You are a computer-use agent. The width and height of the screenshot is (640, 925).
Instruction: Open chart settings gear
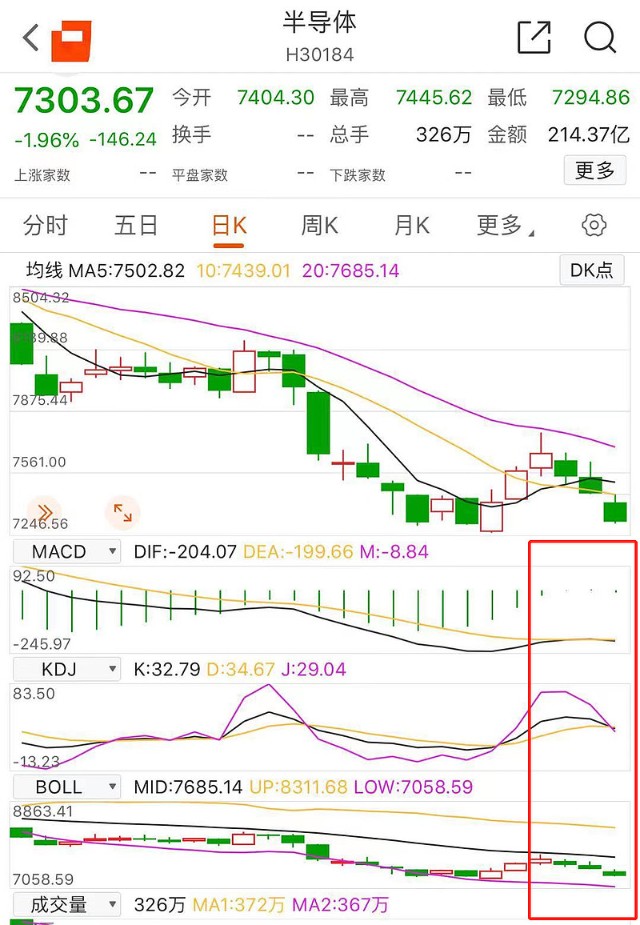594,225
